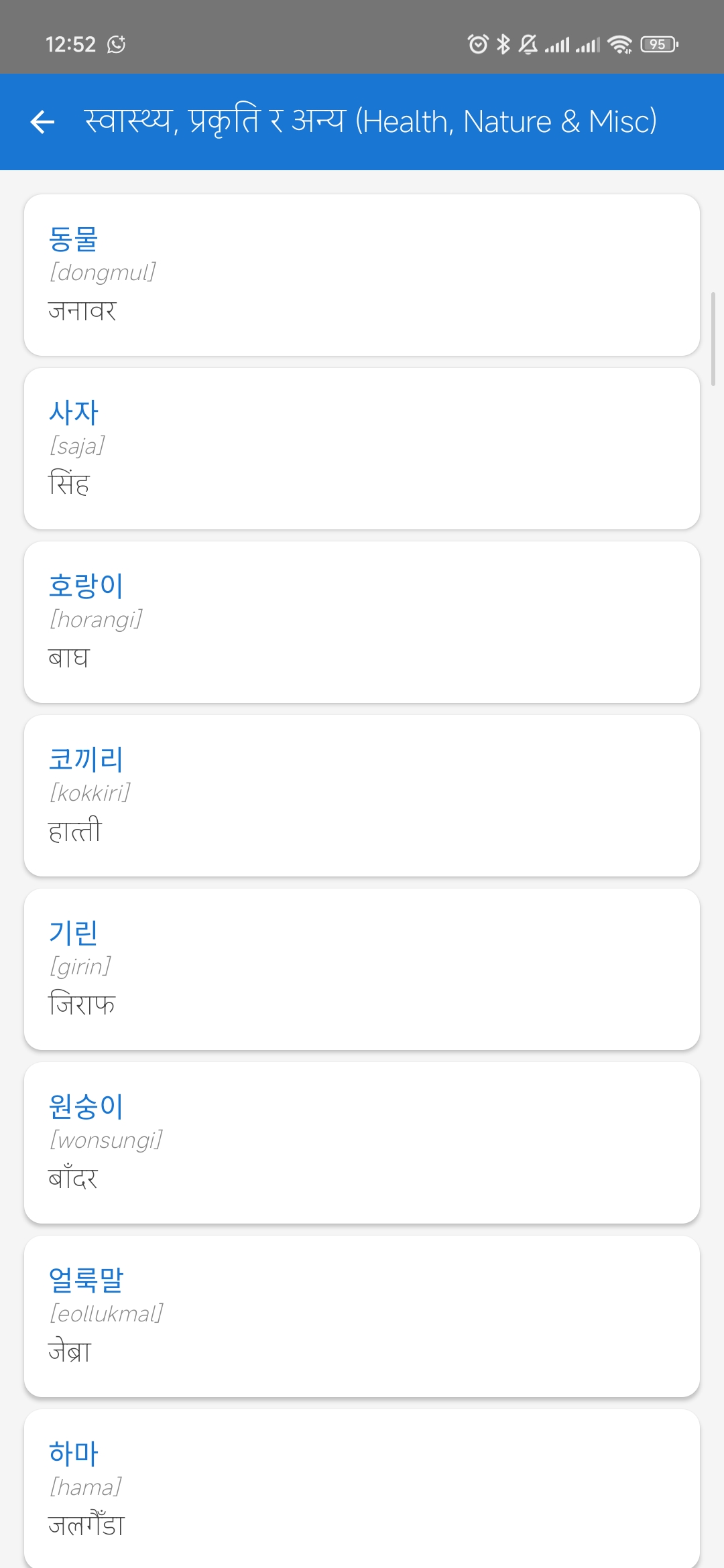Open the 기린 (girin) giraffe entry
The width and height of the screenshot is (724, 1568).
coord(362,968)
